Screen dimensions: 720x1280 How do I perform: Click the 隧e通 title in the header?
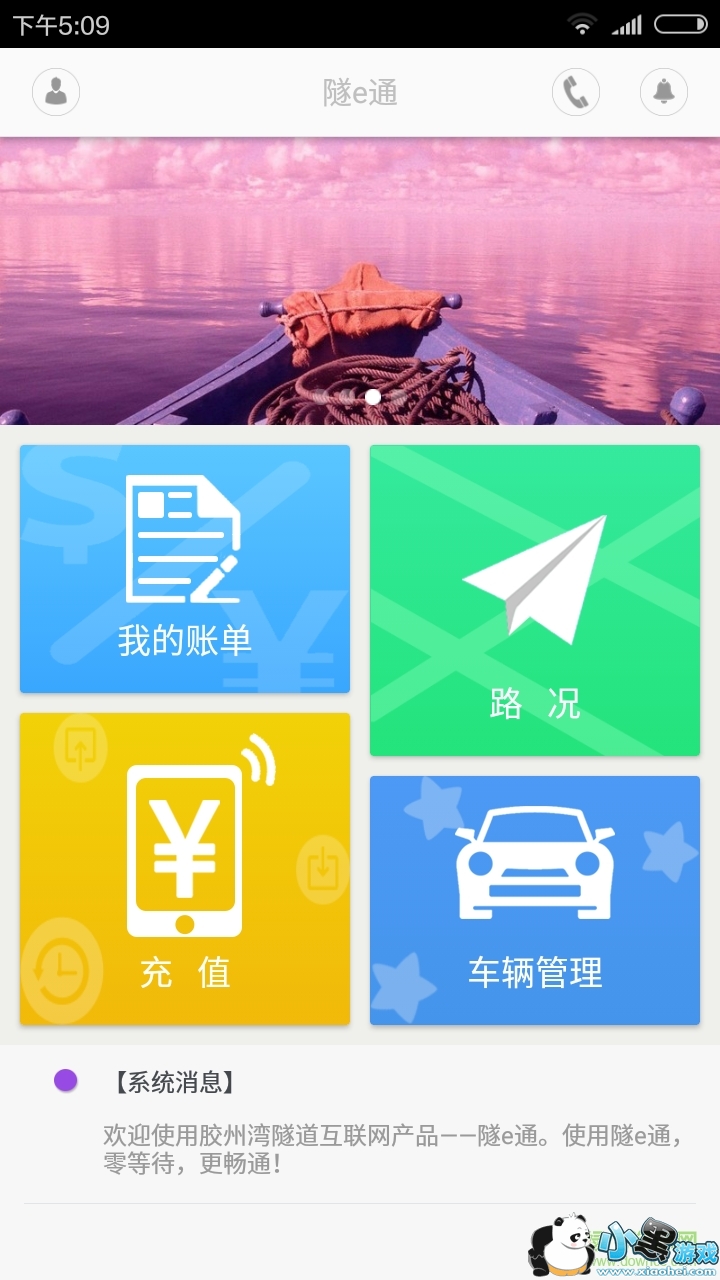click(x=360, y=91)
